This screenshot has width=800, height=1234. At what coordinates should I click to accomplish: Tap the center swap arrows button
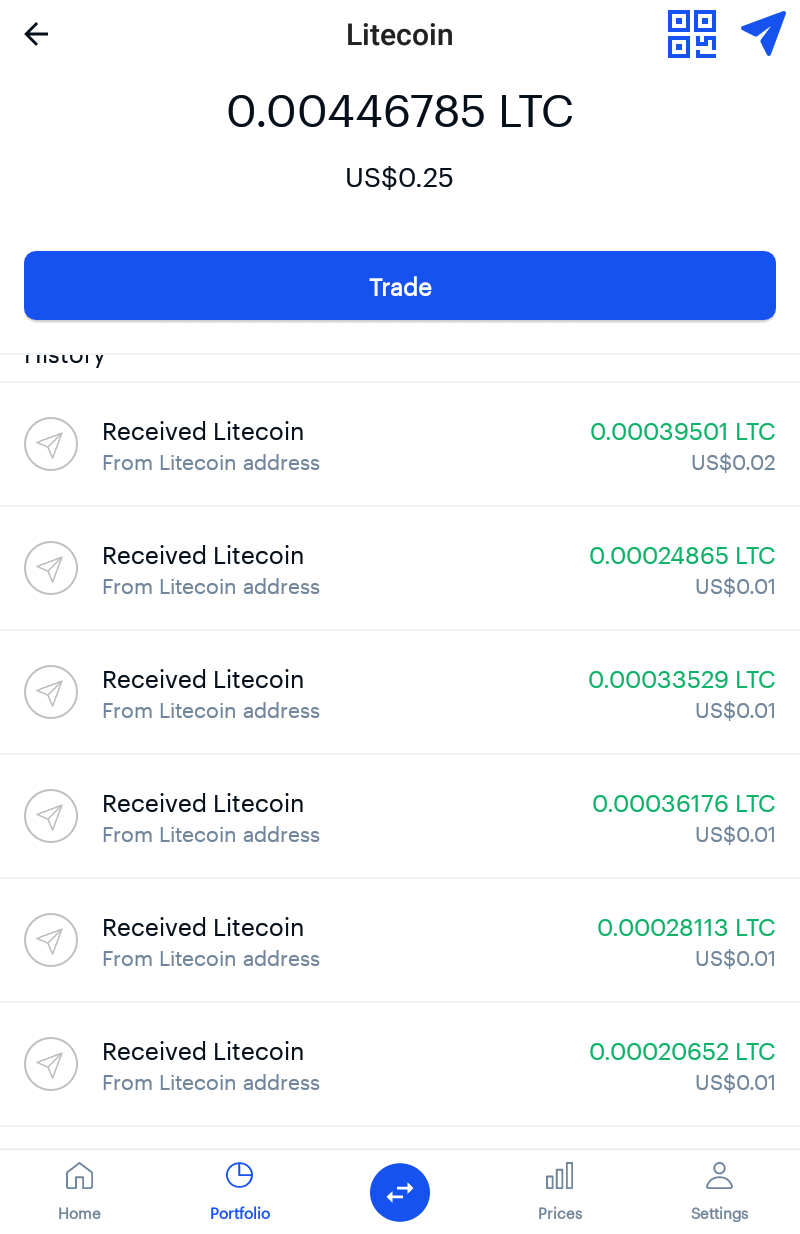point(400,1192)
